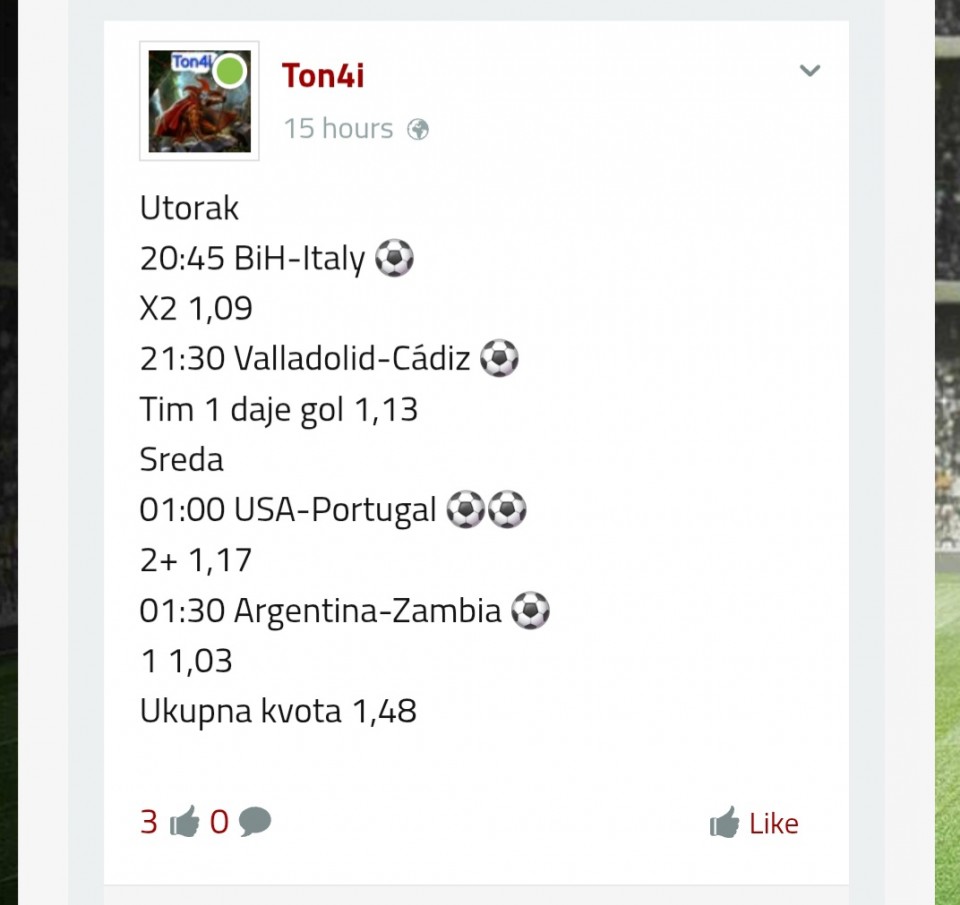The image size is (960, 905).
Task: Open Ton4i's profile picture
Action: [199, 101]
